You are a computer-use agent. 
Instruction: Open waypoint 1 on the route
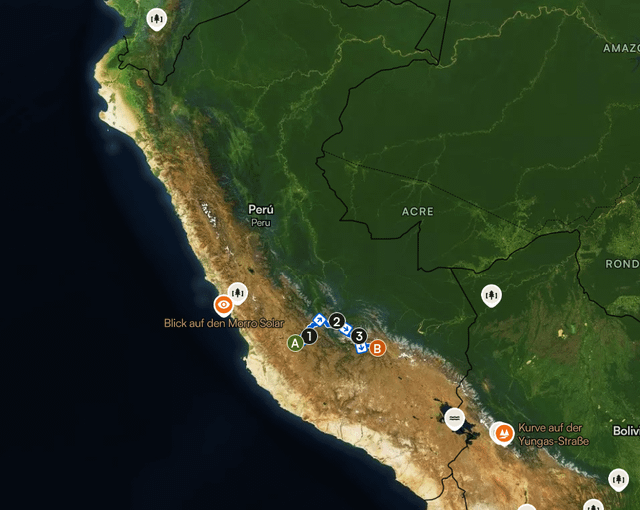309,336
